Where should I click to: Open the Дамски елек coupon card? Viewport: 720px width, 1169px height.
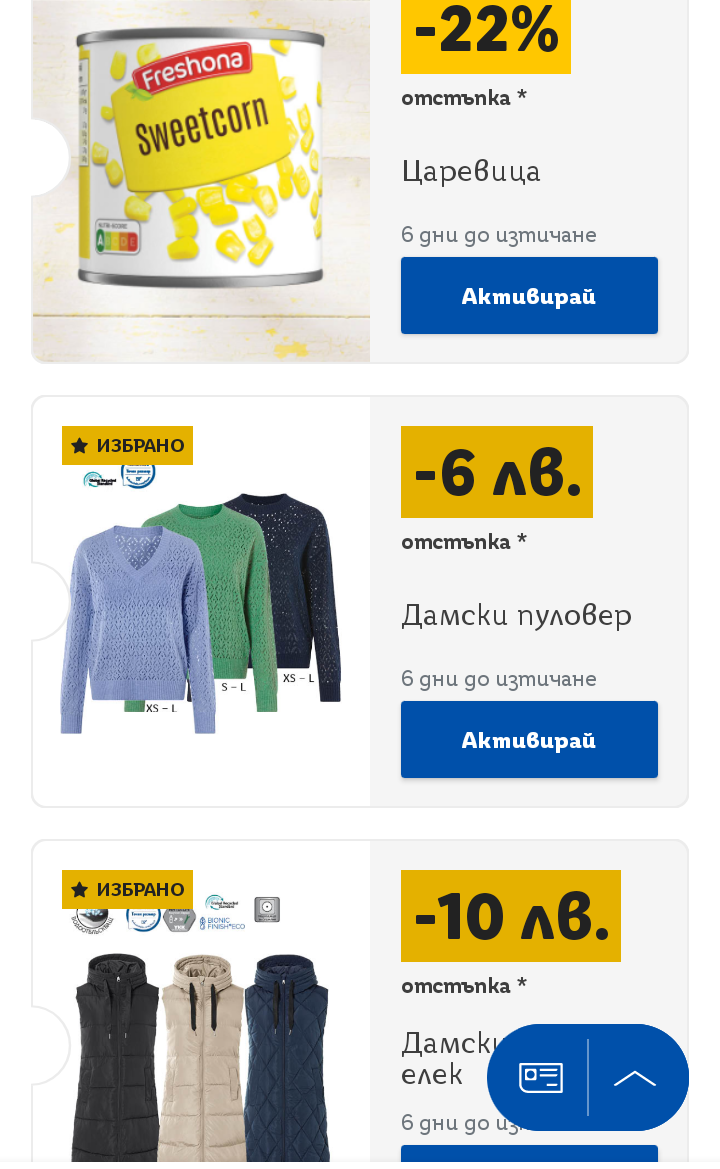(x=360, y=1003)
